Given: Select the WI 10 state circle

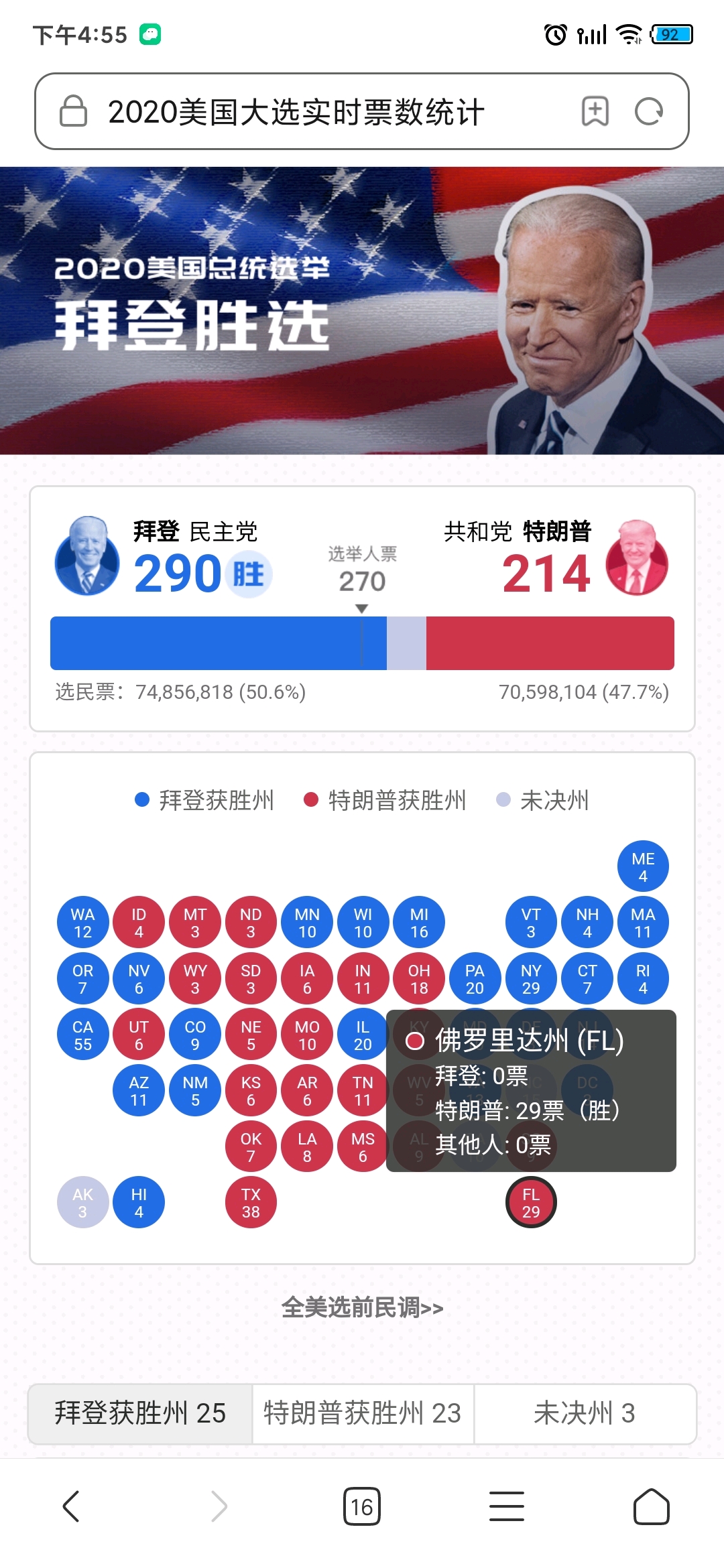Looking at the screenshot, I should coord(363,923).
